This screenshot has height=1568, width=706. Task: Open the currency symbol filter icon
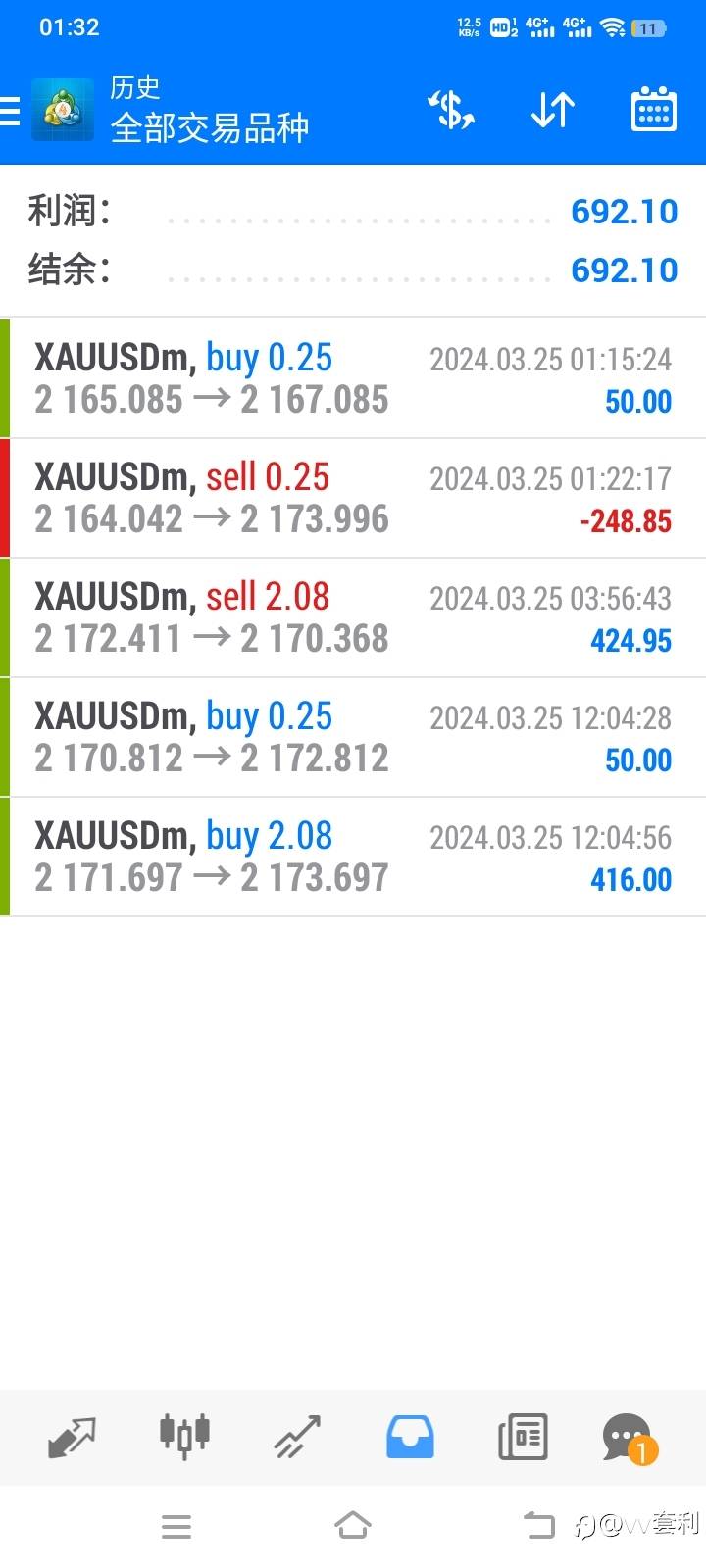pos(451,110)
